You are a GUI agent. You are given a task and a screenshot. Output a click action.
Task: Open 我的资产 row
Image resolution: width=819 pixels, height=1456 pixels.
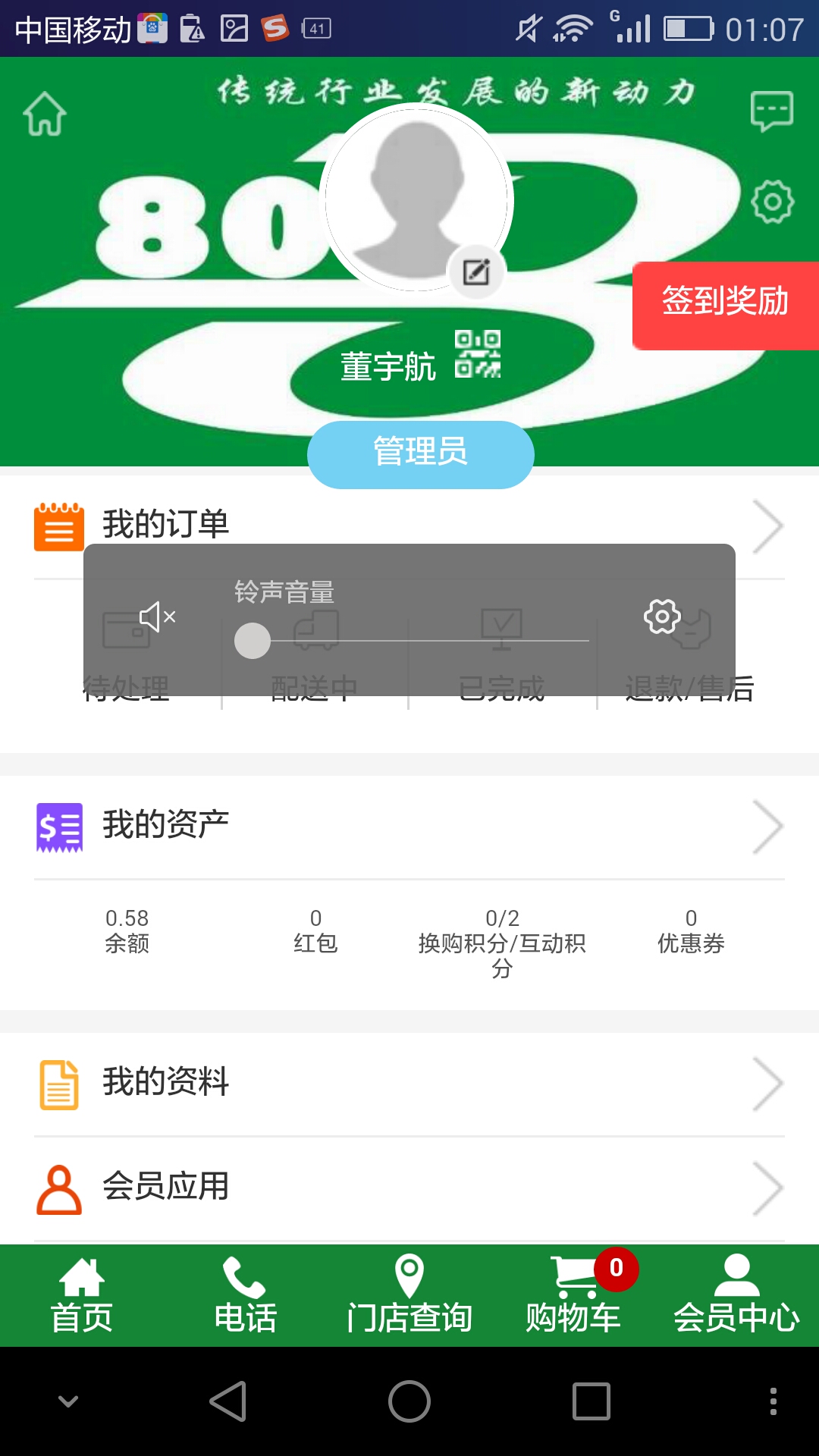click(409, 827)
